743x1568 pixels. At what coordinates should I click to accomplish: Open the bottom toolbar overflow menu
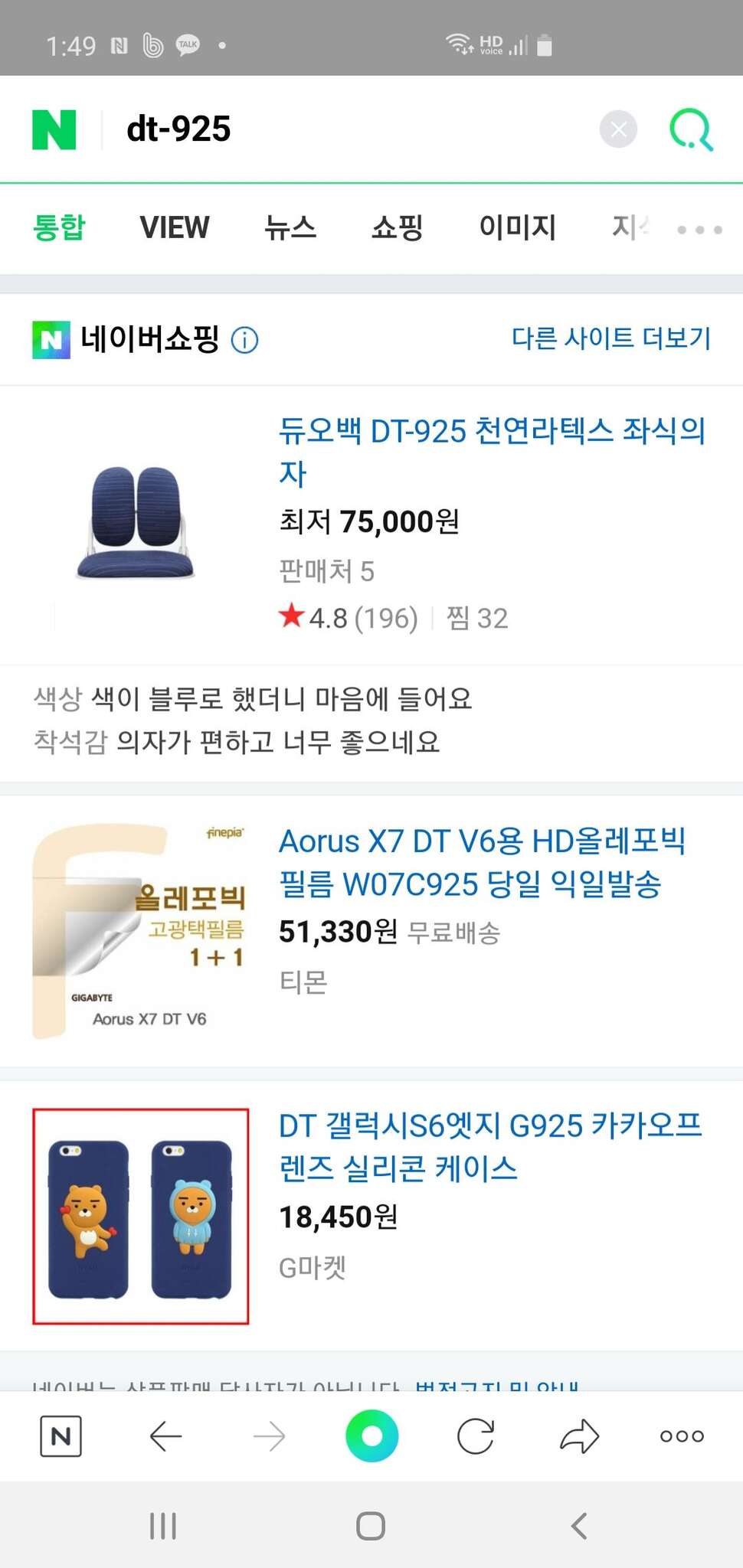pyautogui.click(x=682, y=1436)
